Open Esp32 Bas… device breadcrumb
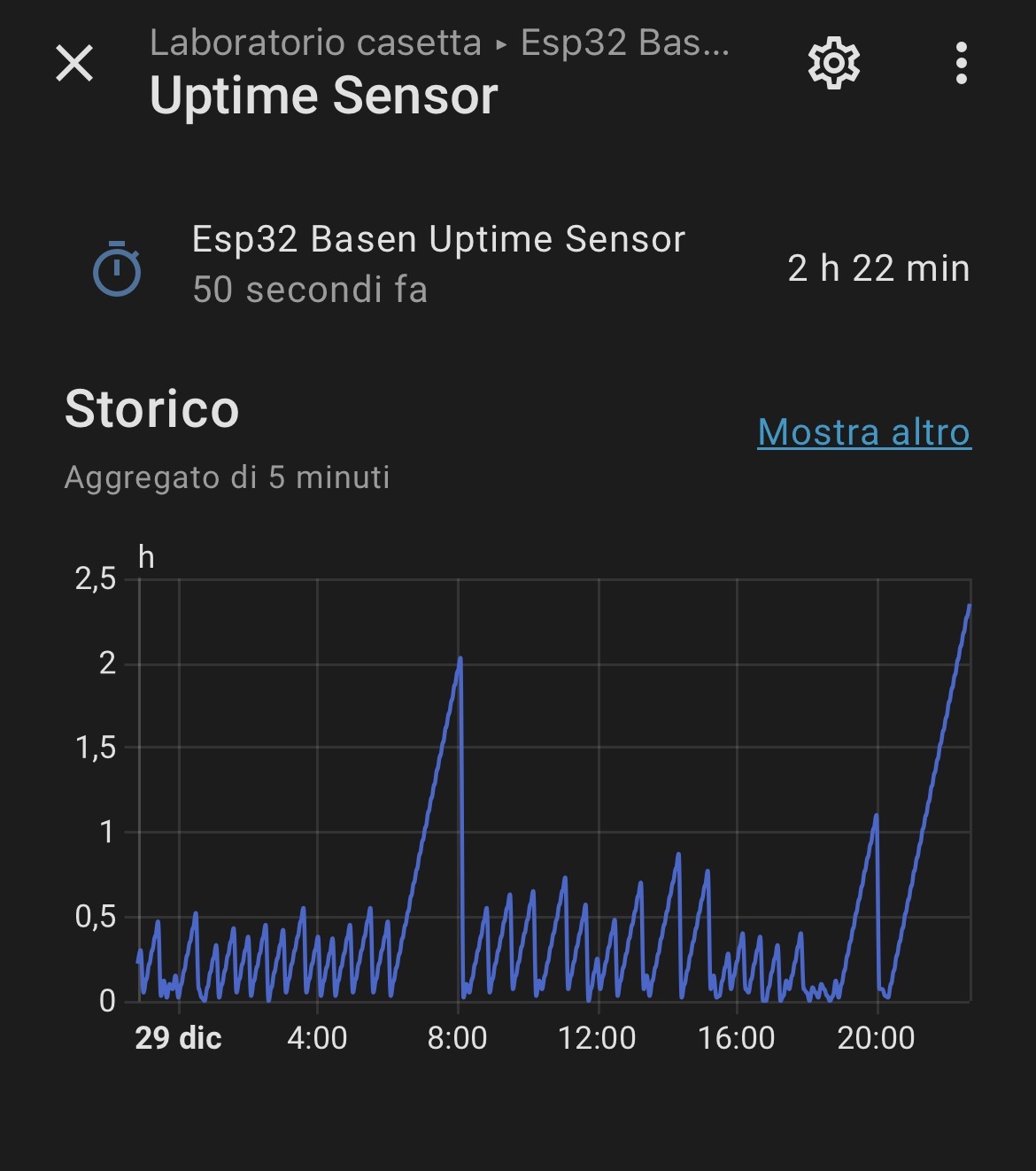The height and width of the screenshot is (1171, 1036). click(625, 43)
